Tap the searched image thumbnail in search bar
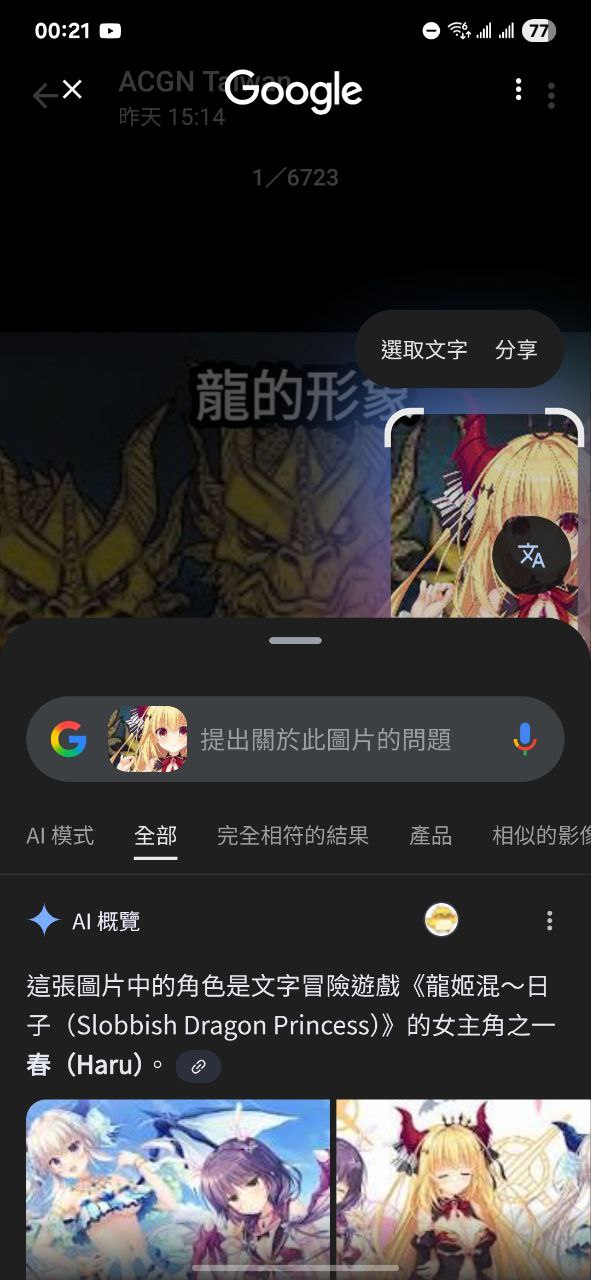This screenshot has height=1280, width=591. point(148,739)
